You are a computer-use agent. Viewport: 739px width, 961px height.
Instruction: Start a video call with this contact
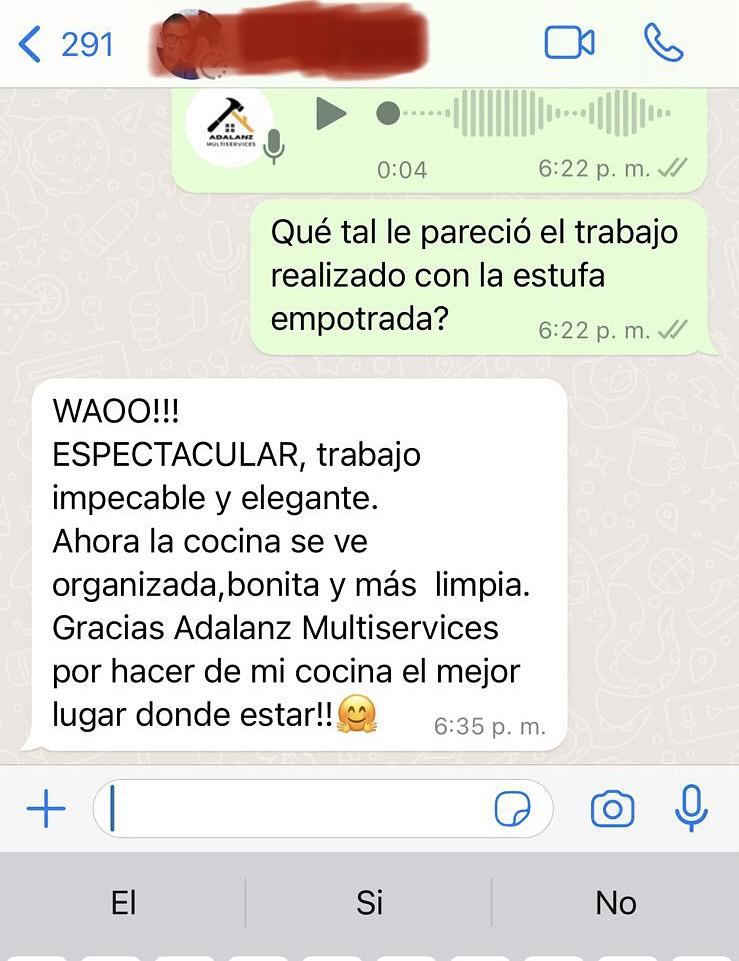[x=569, y=43]
